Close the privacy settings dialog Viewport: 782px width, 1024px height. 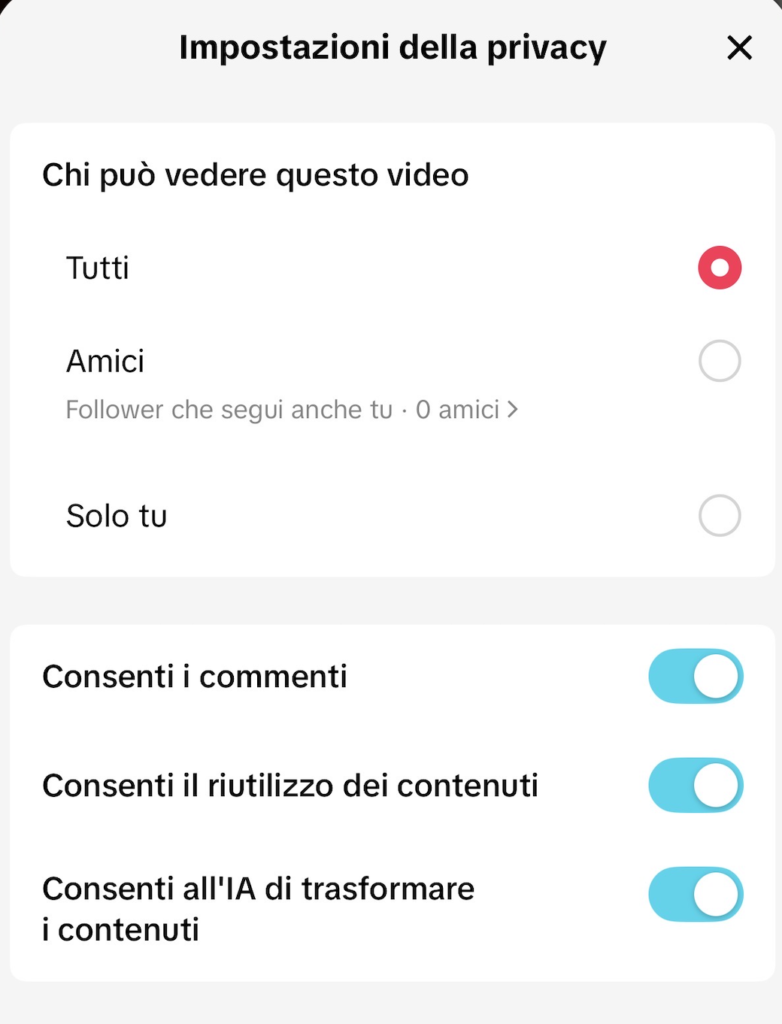coord(739,47)
